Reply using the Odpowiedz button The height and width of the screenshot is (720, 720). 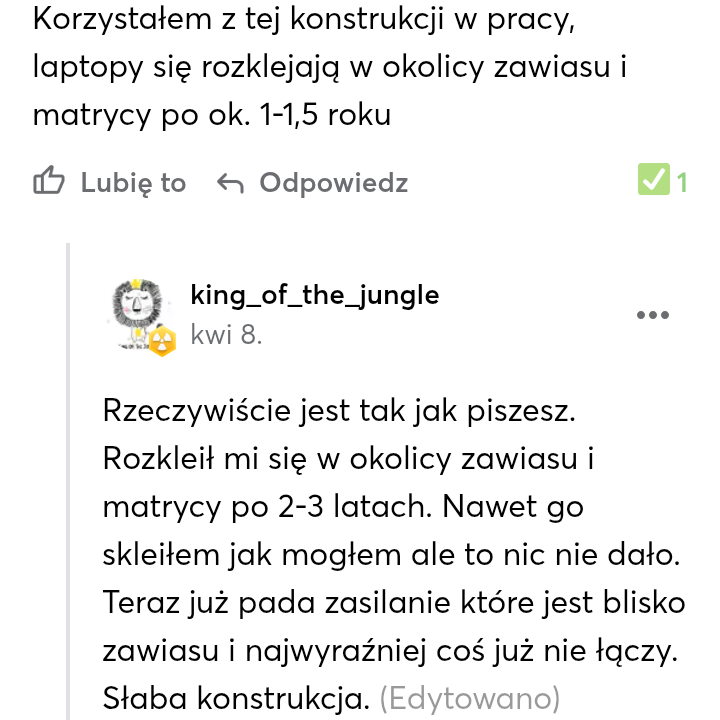tap(312, 183)
